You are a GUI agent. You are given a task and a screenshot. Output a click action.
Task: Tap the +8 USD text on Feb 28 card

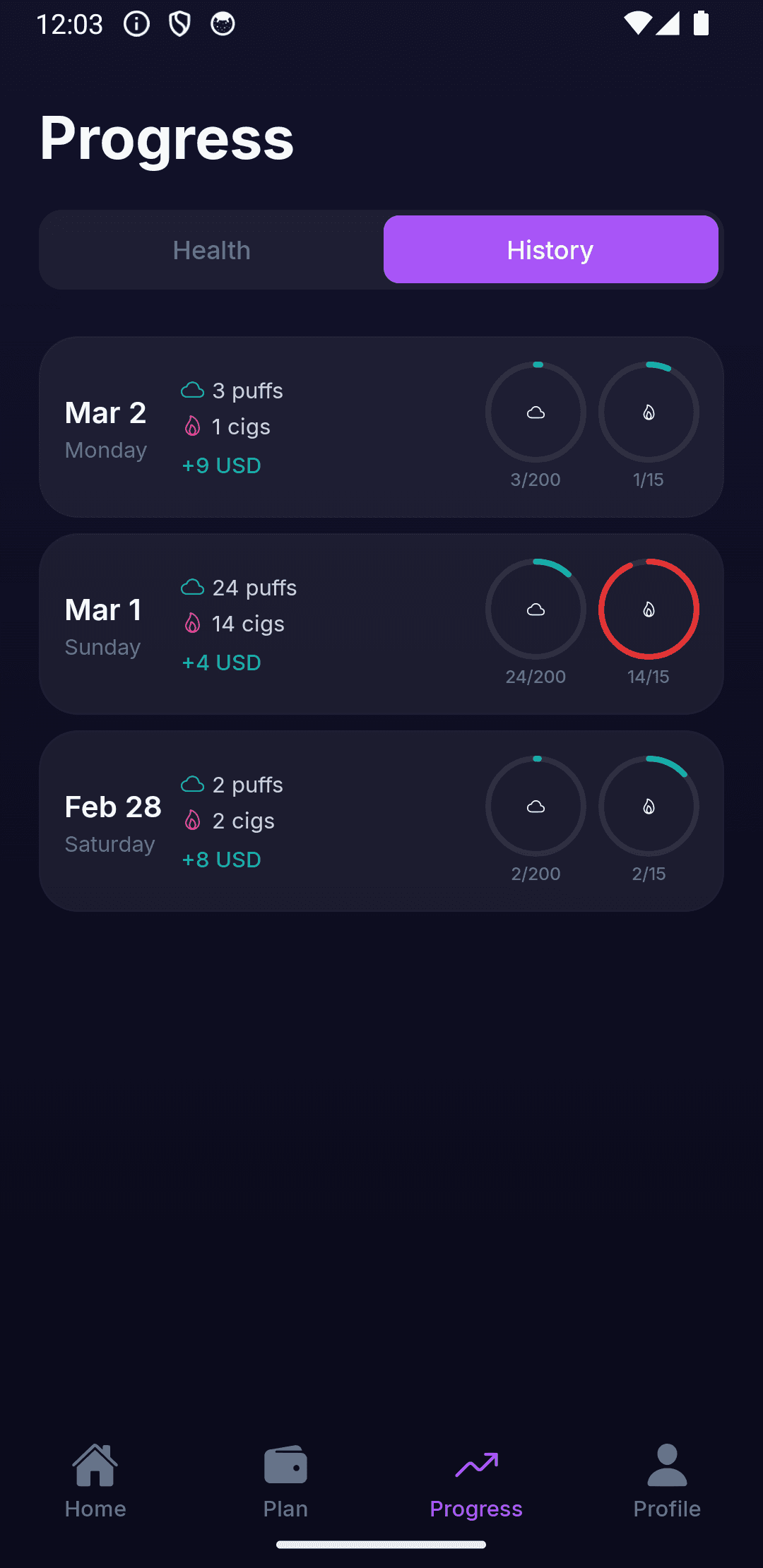pos(221,859)
